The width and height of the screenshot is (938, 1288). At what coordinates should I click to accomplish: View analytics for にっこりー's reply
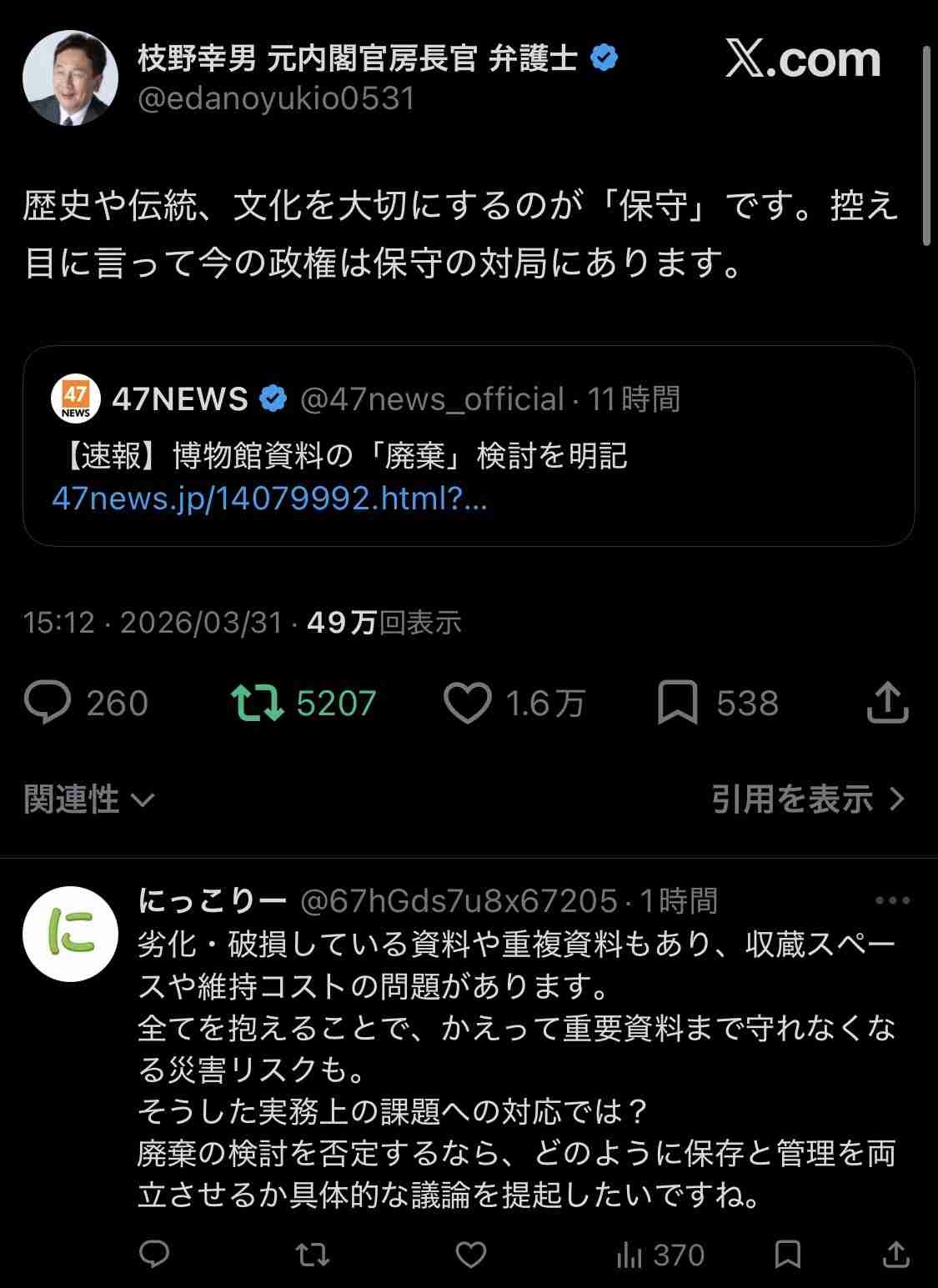pos(659,1255)
